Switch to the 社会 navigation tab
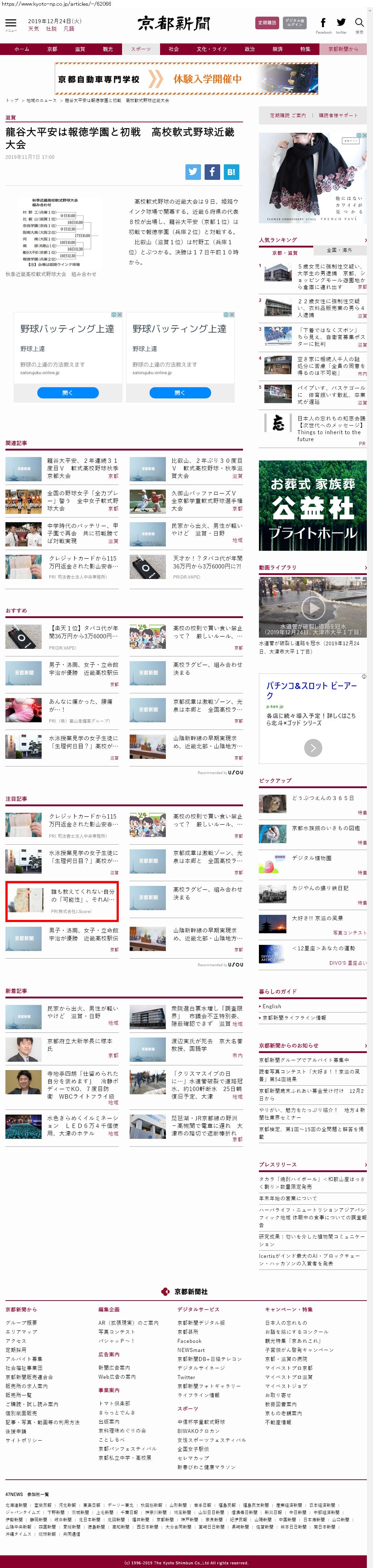 (174, 49)
